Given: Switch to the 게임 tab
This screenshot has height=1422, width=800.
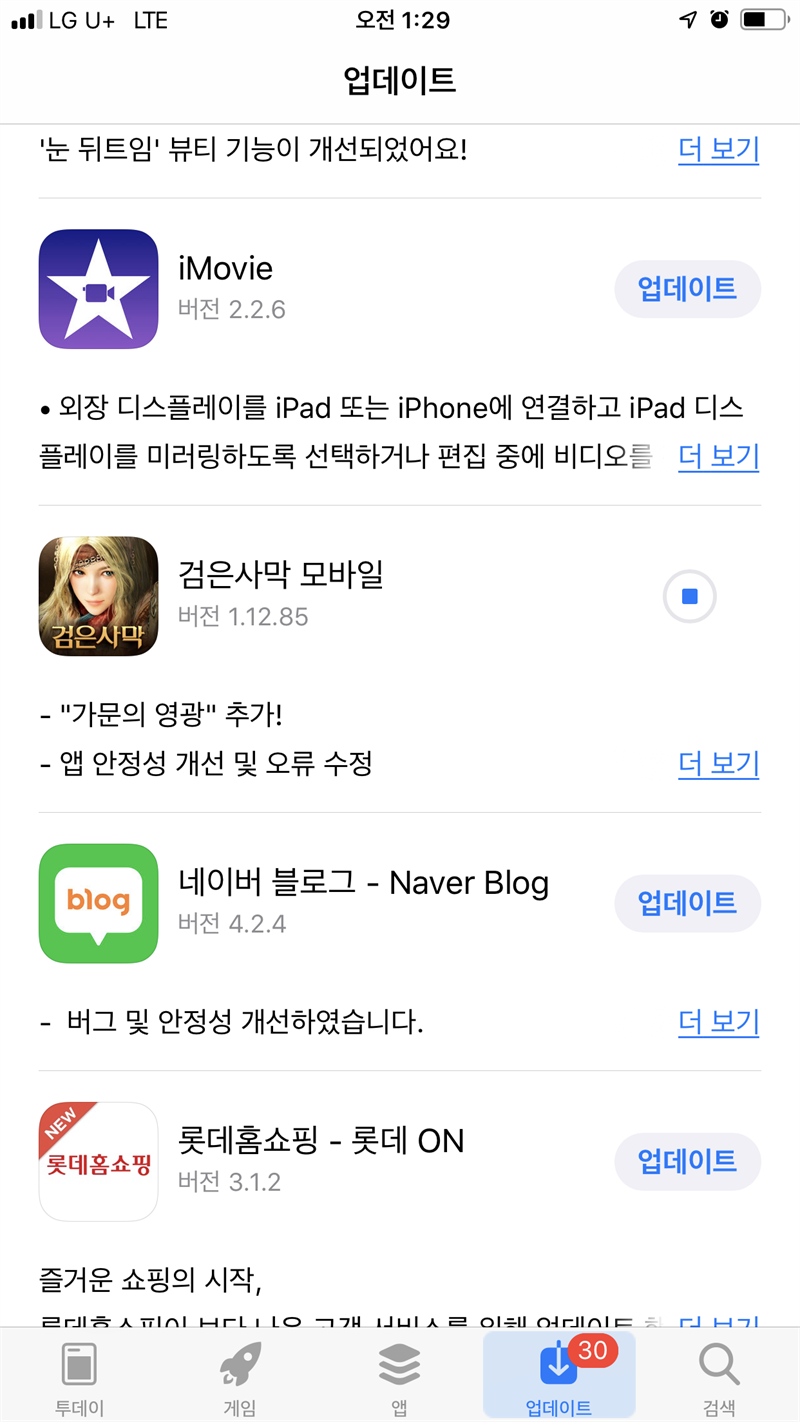Looking at the screenshot, I should pos(239,1378).
